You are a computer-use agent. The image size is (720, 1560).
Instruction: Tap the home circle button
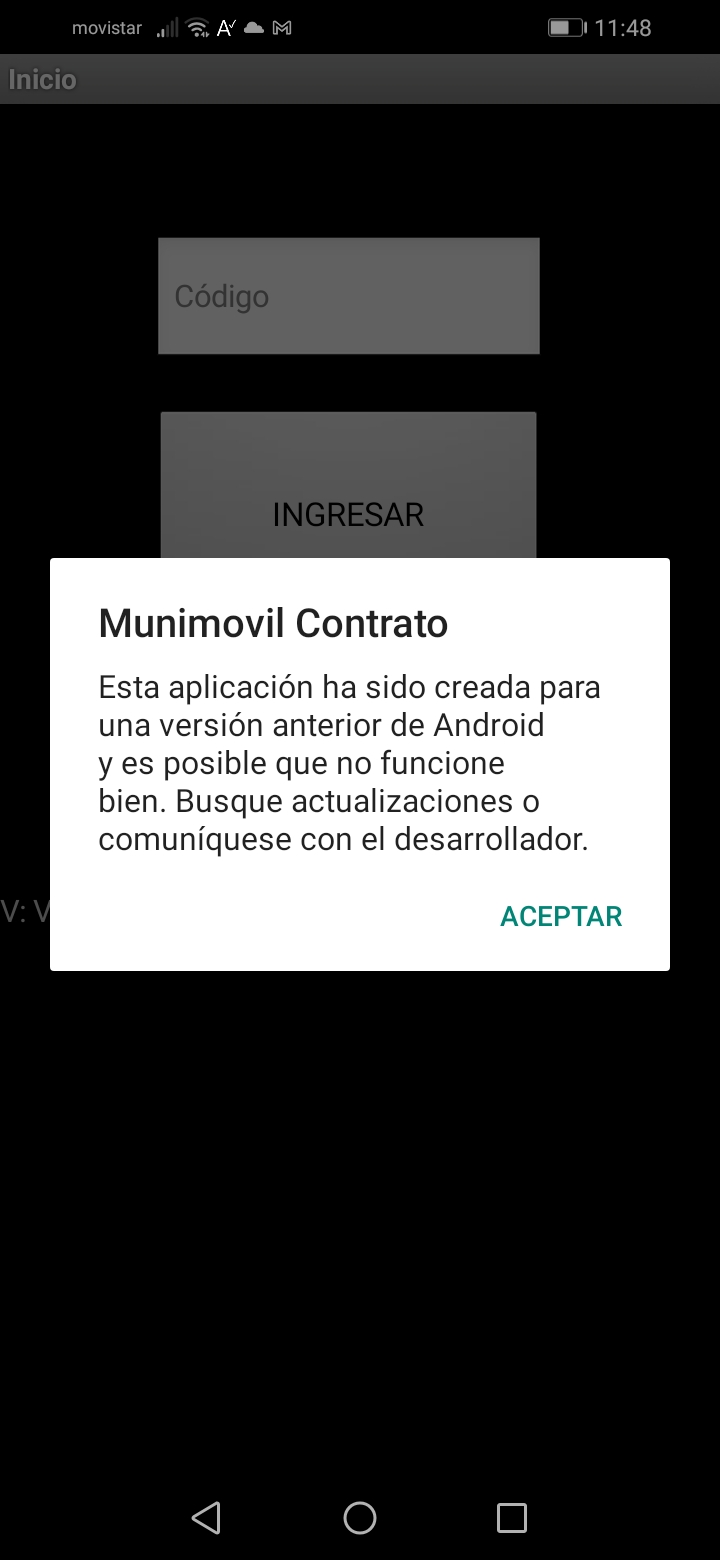[x=359, y=1517]
